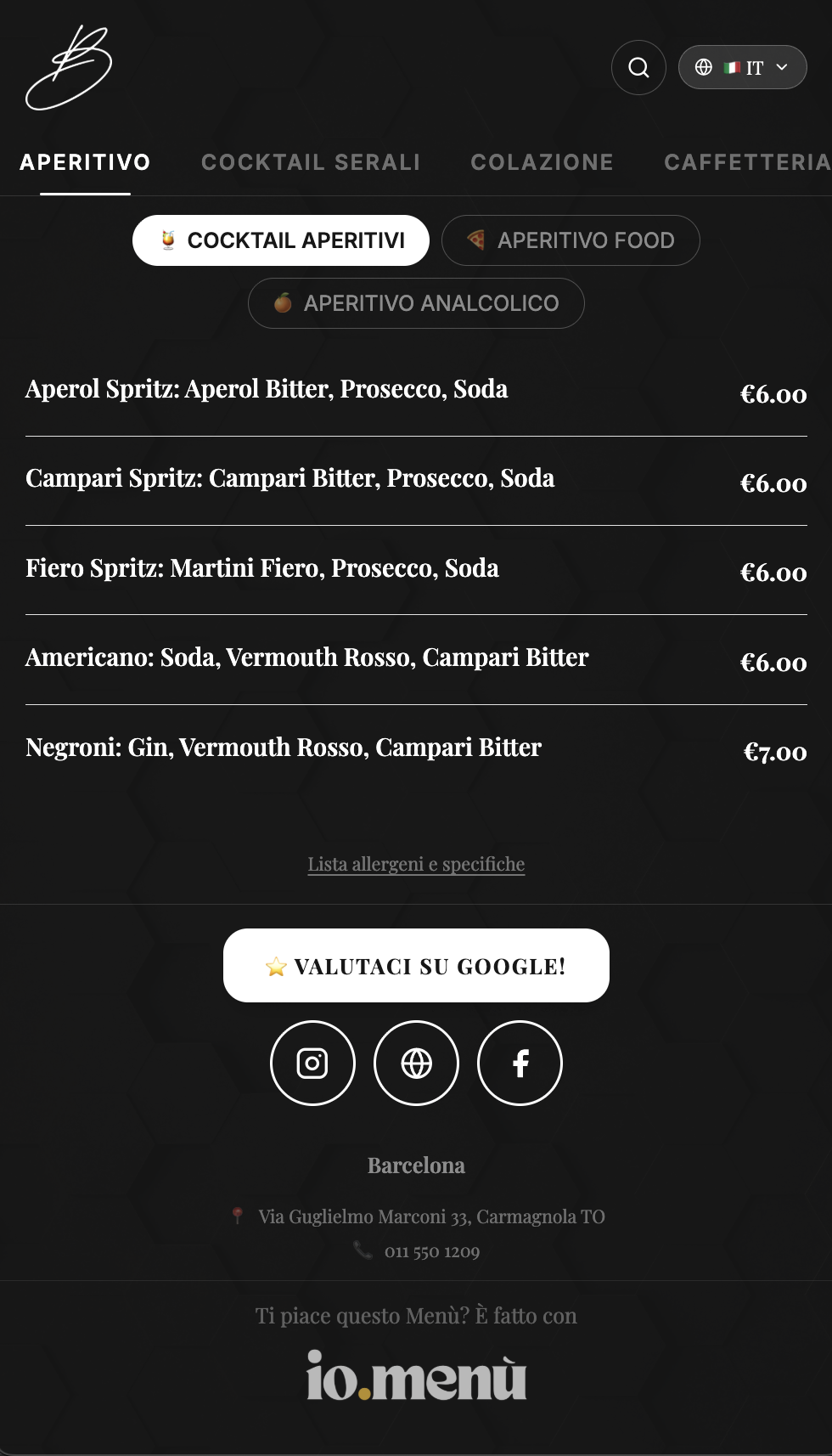Select the Cocktail Aperitivi chip
The height and width of the screenshot is (1456, 832).
281,240
